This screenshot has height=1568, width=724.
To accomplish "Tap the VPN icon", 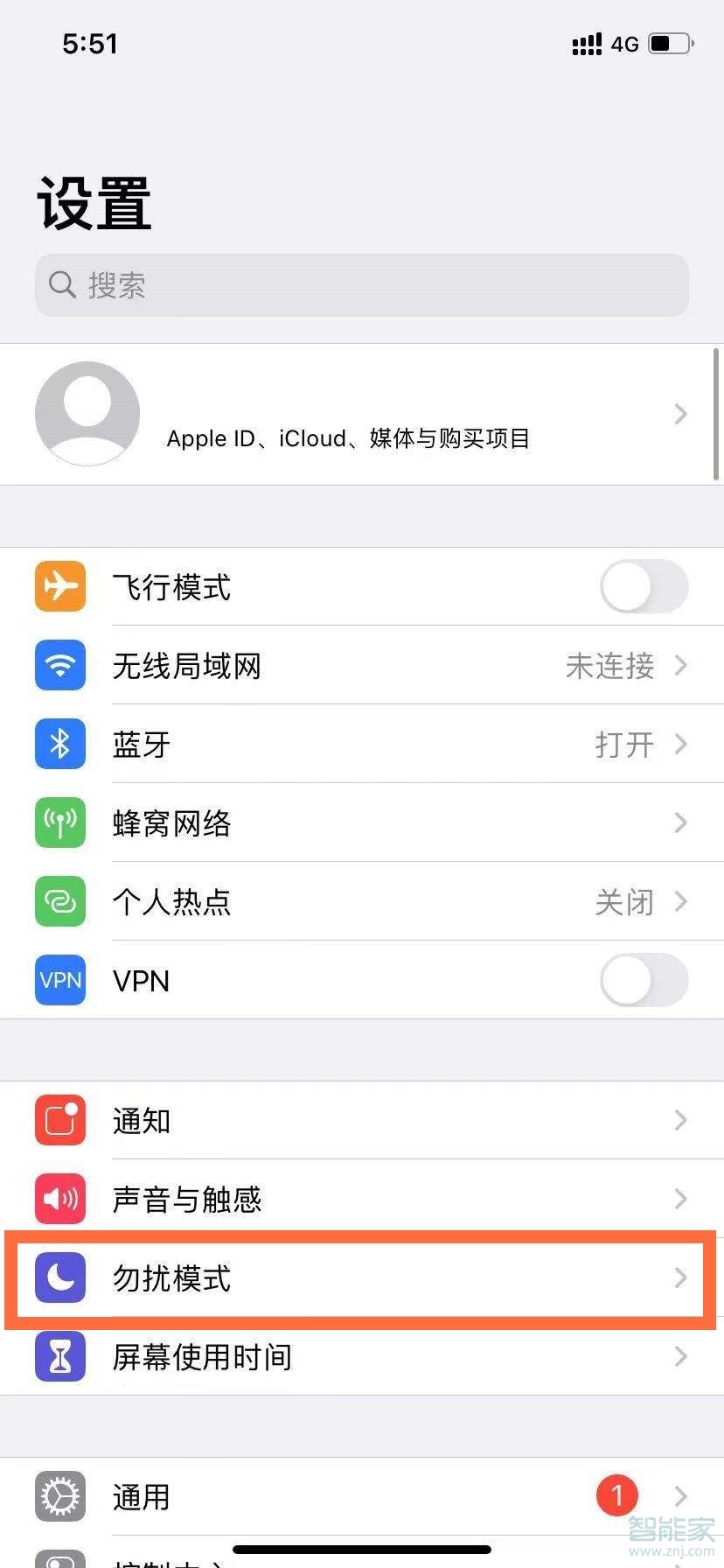I will (x=59, y=980).
